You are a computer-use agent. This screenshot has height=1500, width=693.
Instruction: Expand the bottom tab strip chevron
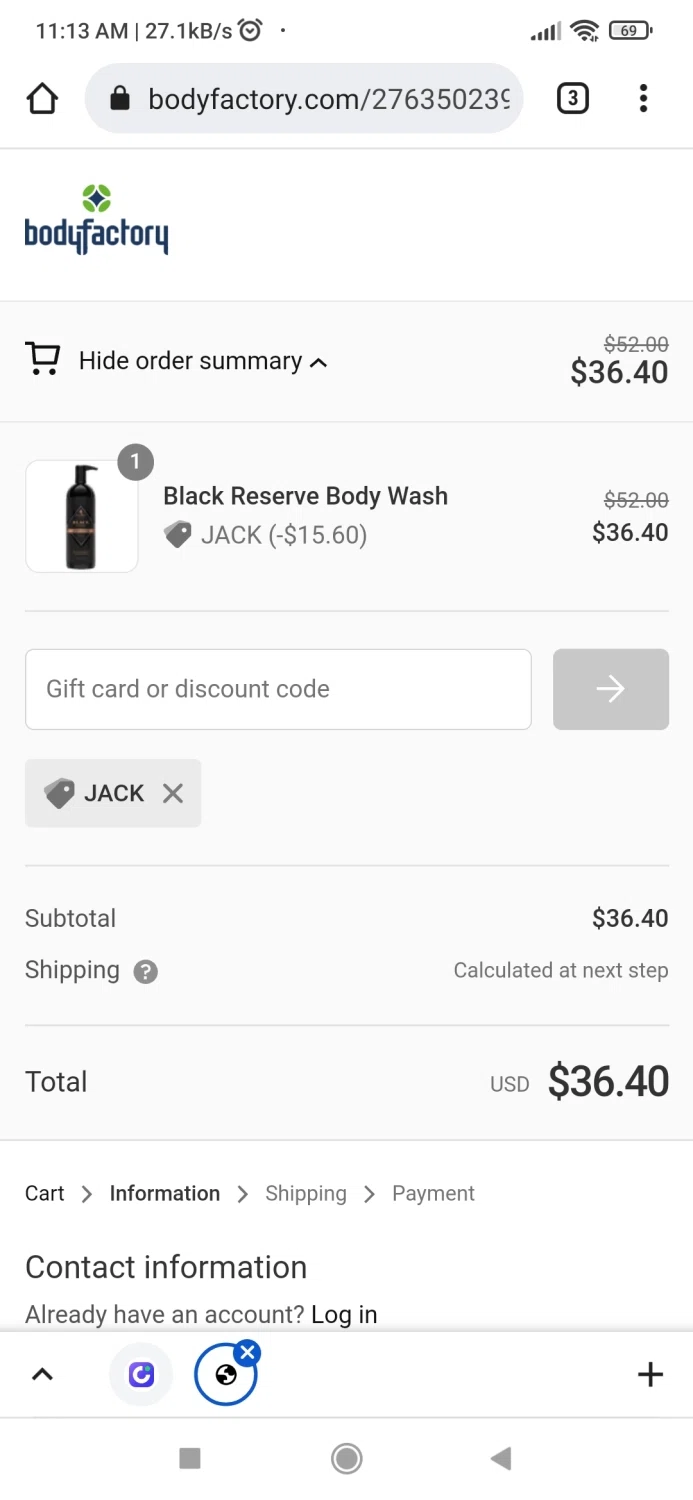click(42, 1375)
